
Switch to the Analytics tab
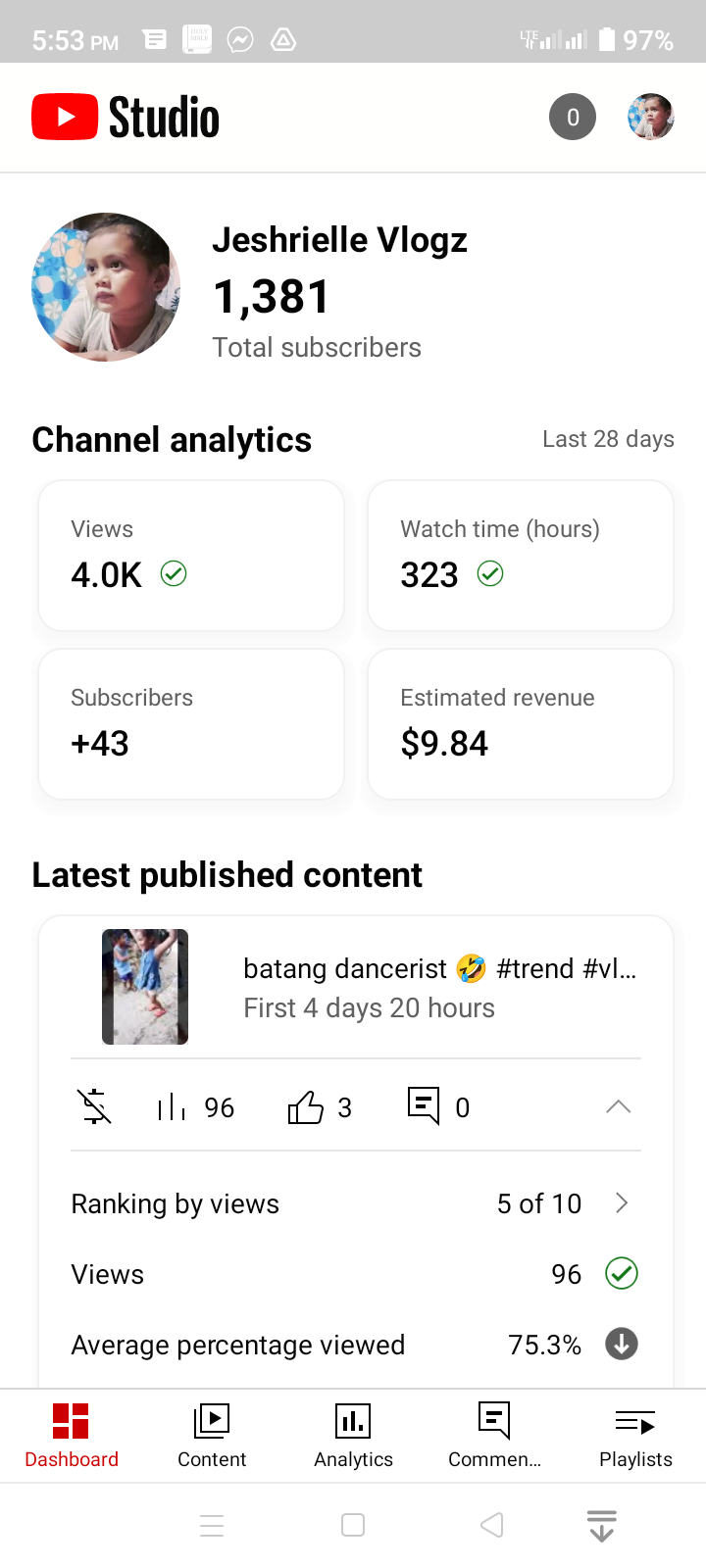(353, 1436)
